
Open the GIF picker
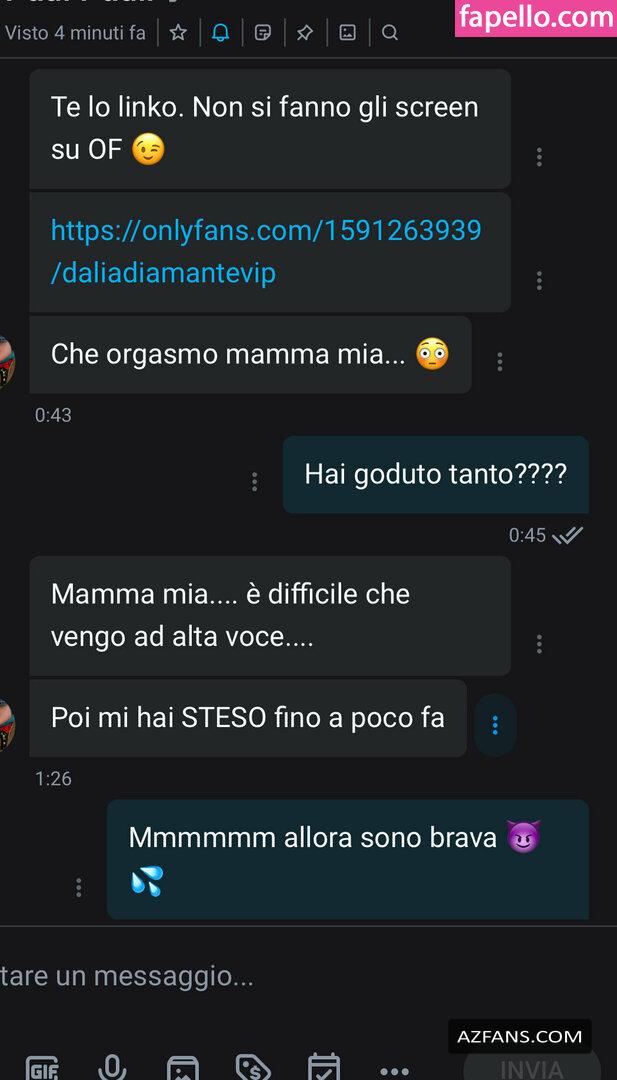pyautogui.click(x=43, y=1068)
